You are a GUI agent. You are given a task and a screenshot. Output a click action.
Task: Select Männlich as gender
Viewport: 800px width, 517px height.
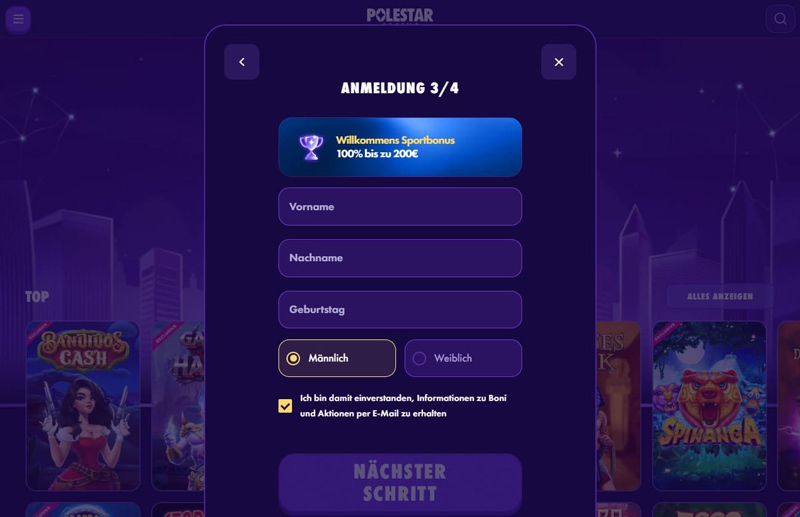coord(337,358)
